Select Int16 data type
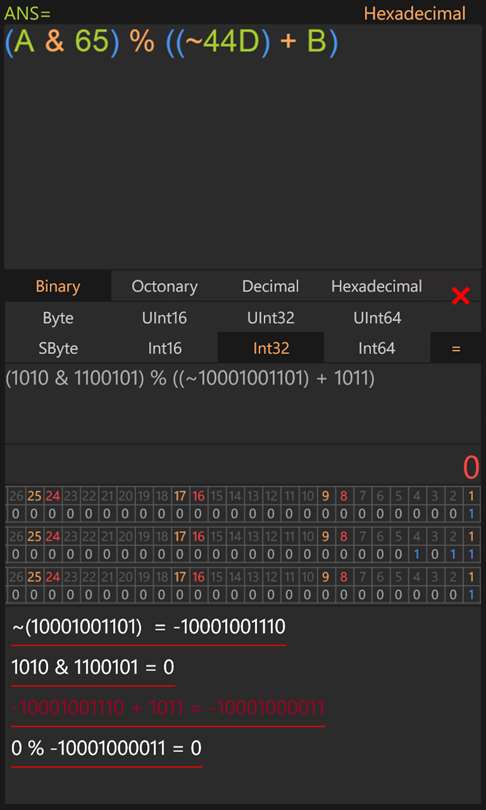This screenshot has height=810, width=486. (x=164, y=348)
